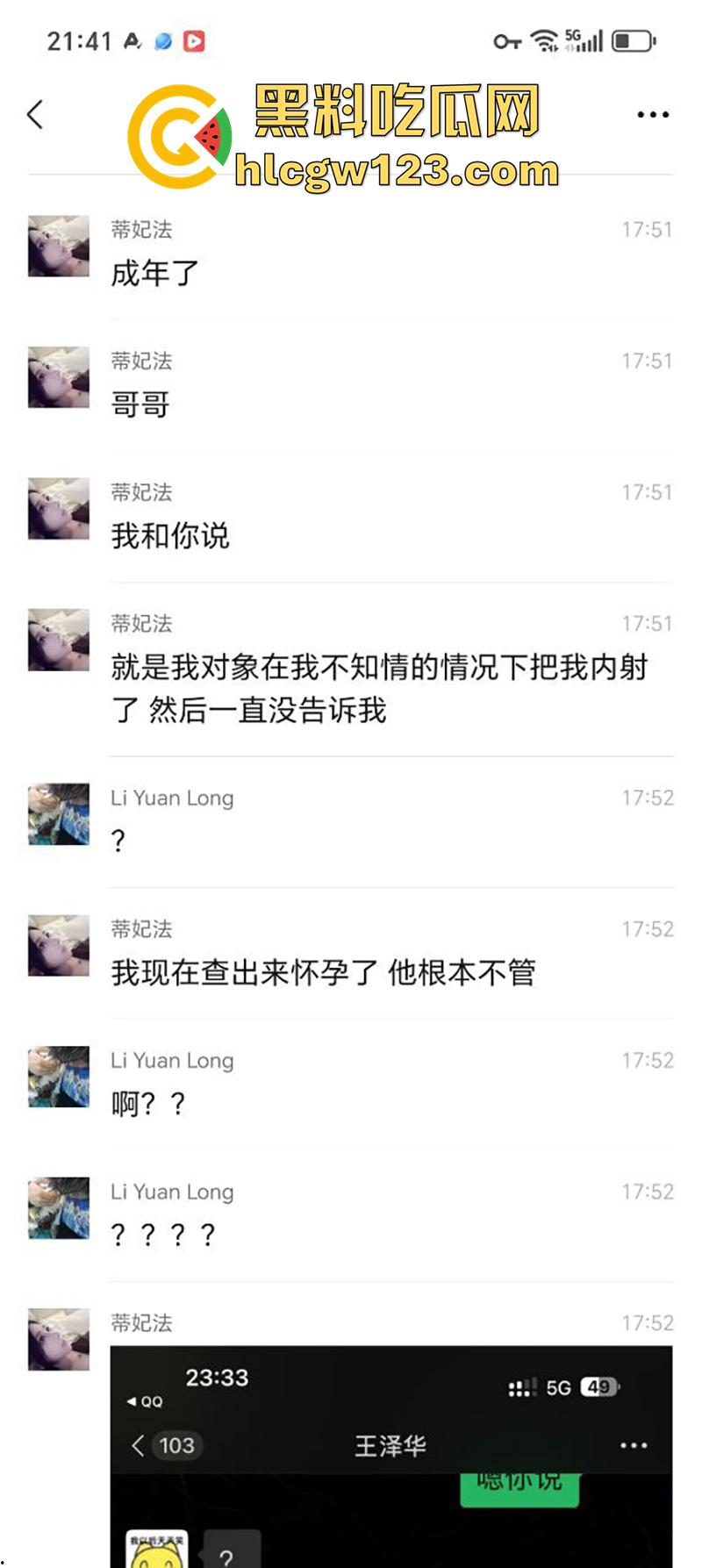Tap the back arrow to leave the chat

[35, 113]
